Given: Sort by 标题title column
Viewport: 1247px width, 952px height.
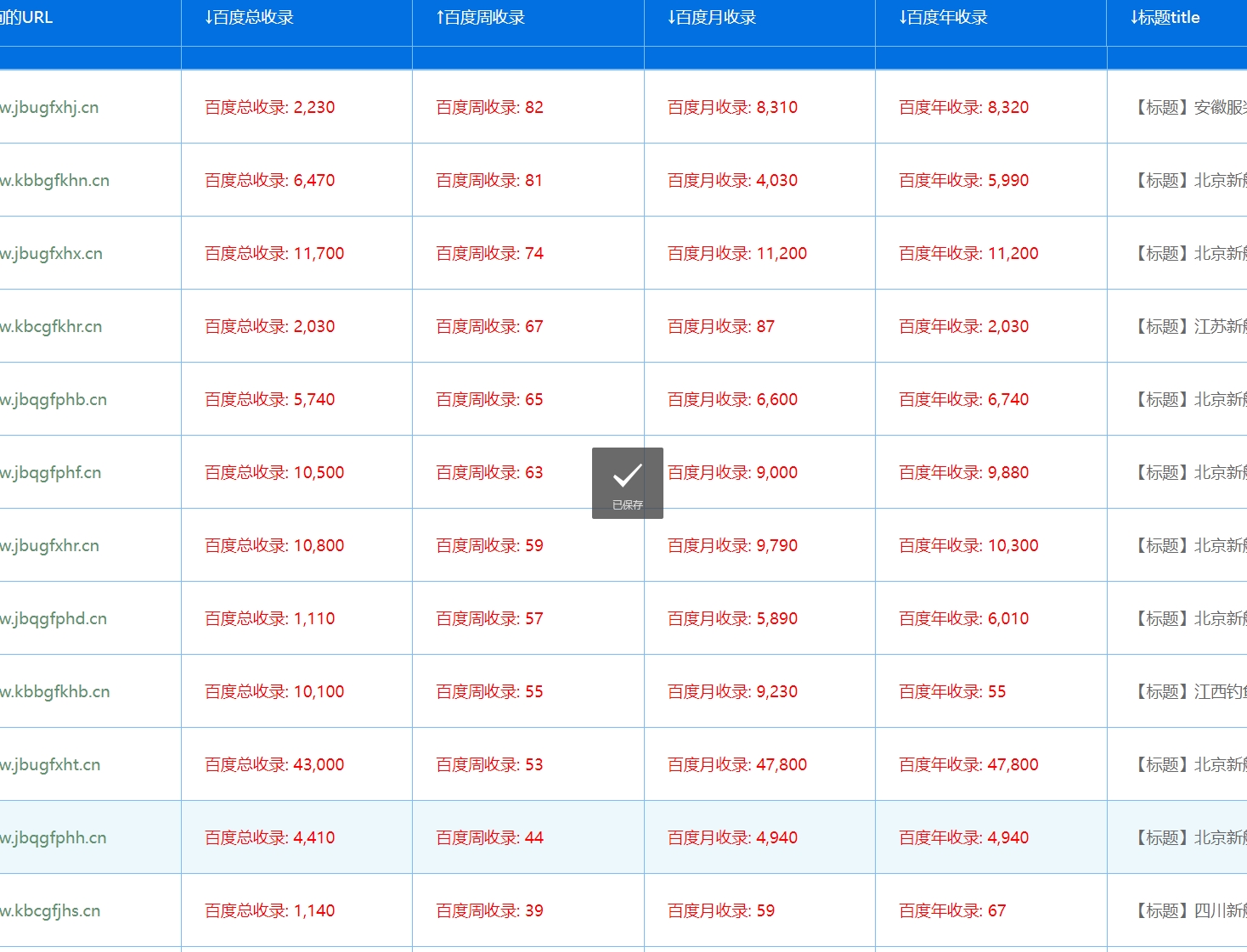Looking at the screenshot, I should (1165, 17).
